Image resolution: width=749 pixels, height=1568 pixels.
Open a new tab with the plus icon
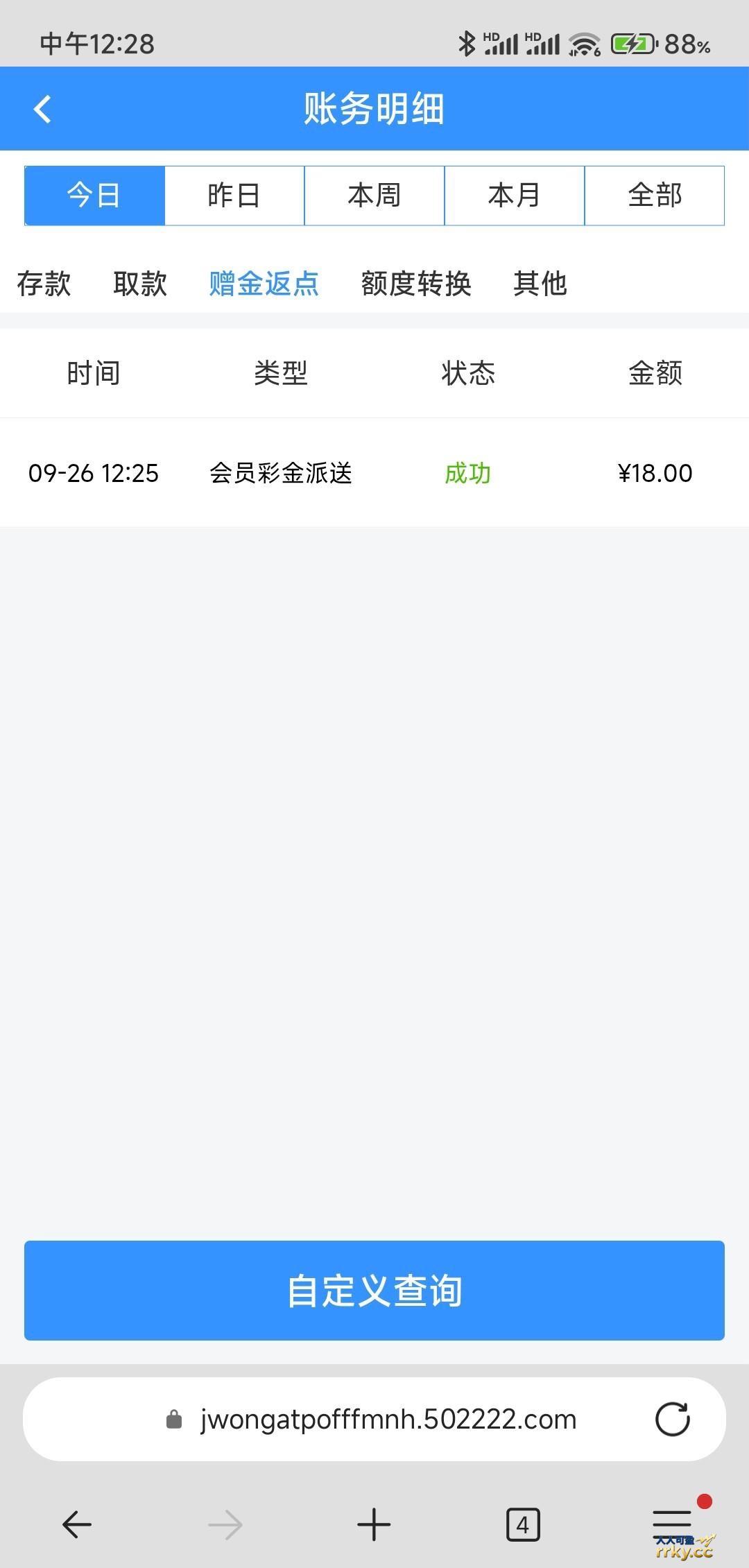[374, 1523]
